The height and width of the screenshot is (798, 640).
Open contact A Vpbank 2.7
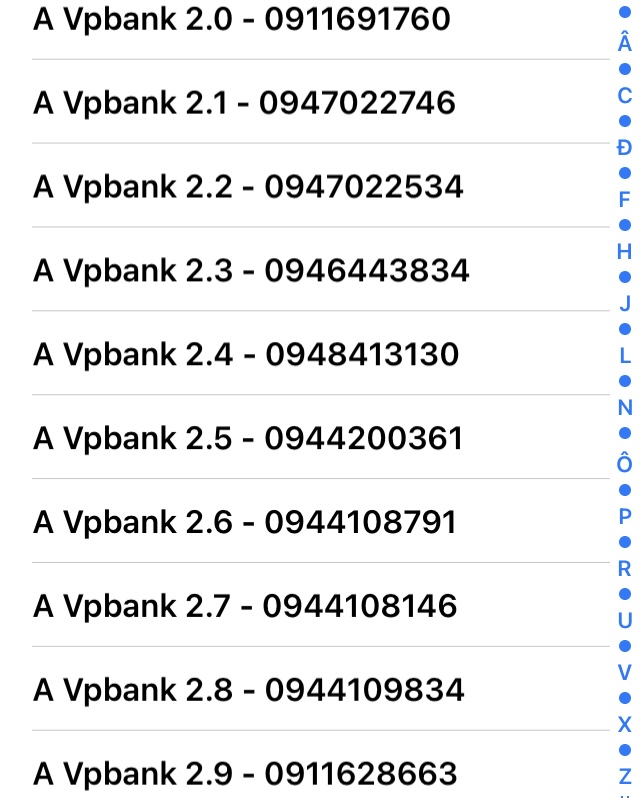(x=245, y=606)
